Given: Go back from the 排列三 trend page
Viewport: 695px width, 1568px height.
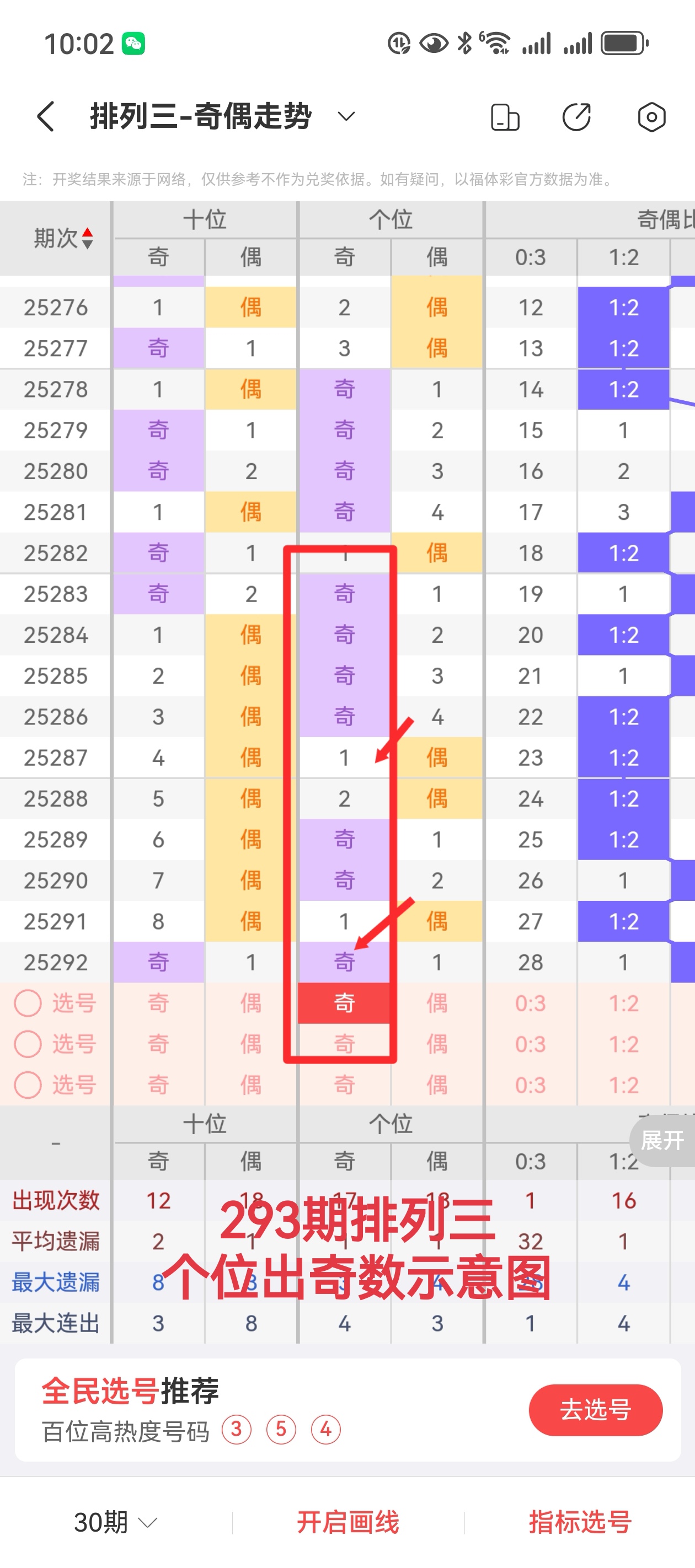Looking at the screenshot, I should click(46, 116).
